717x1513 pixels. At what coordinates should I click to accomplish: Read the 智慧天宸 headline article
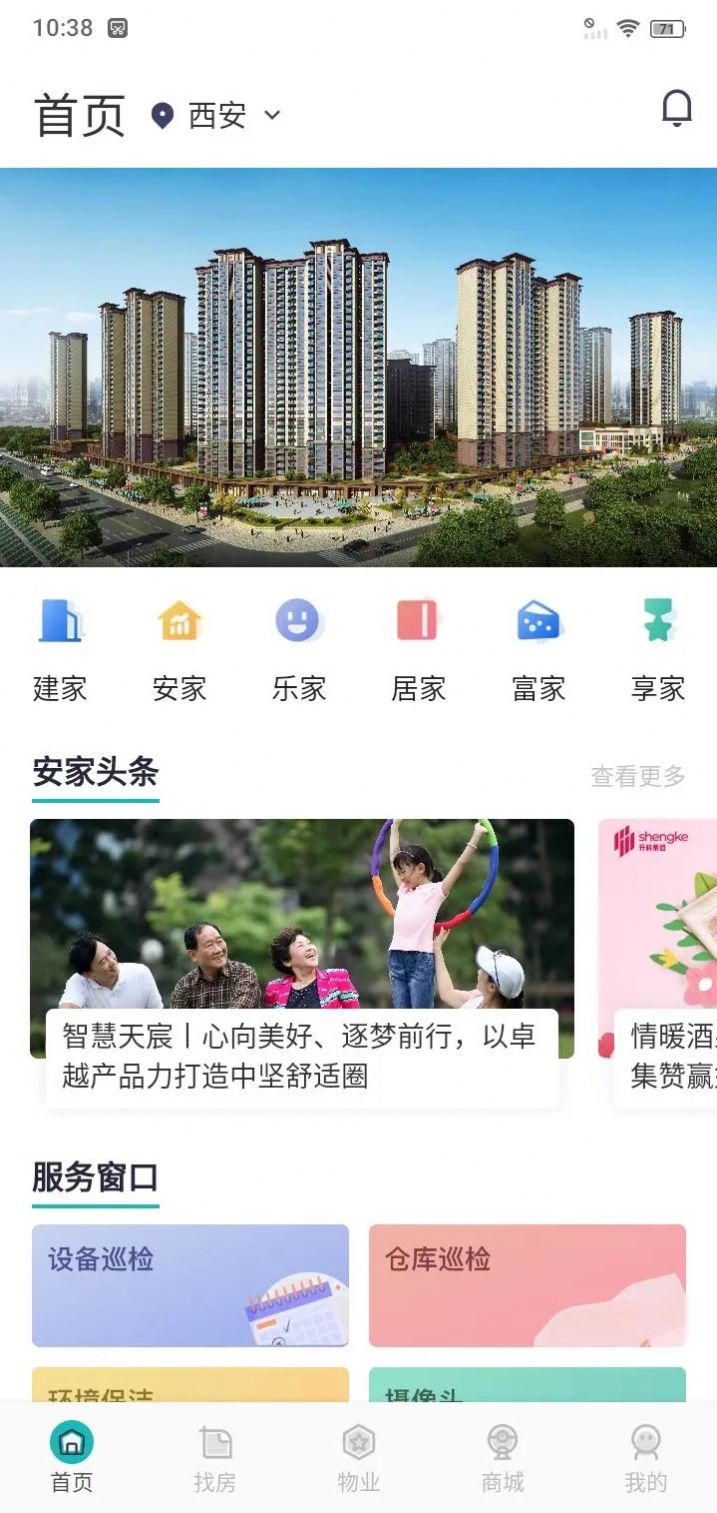pyautogui.click(x=302, y=960)
